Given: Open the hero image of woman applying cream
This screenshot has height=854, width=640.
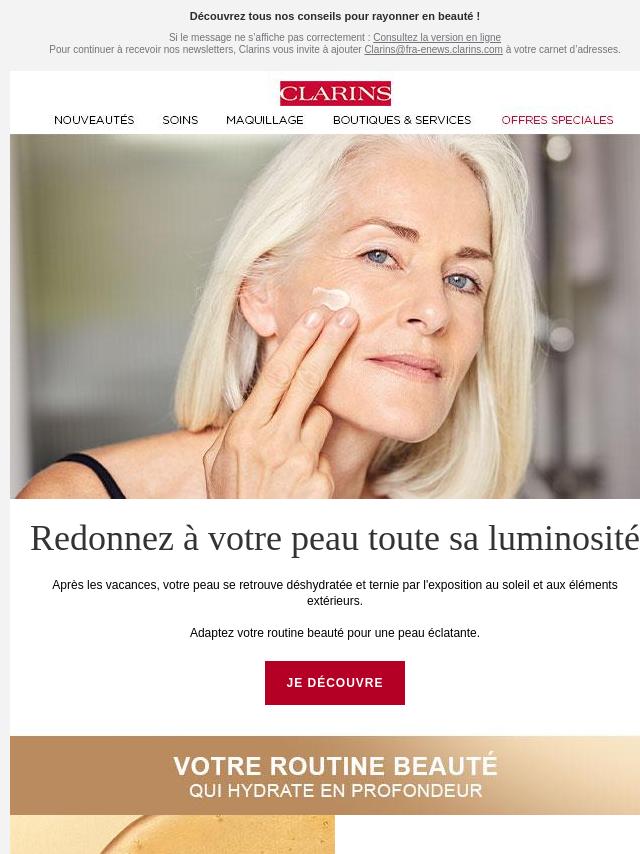Looking at the screenshot, I should tap(325, 316).
